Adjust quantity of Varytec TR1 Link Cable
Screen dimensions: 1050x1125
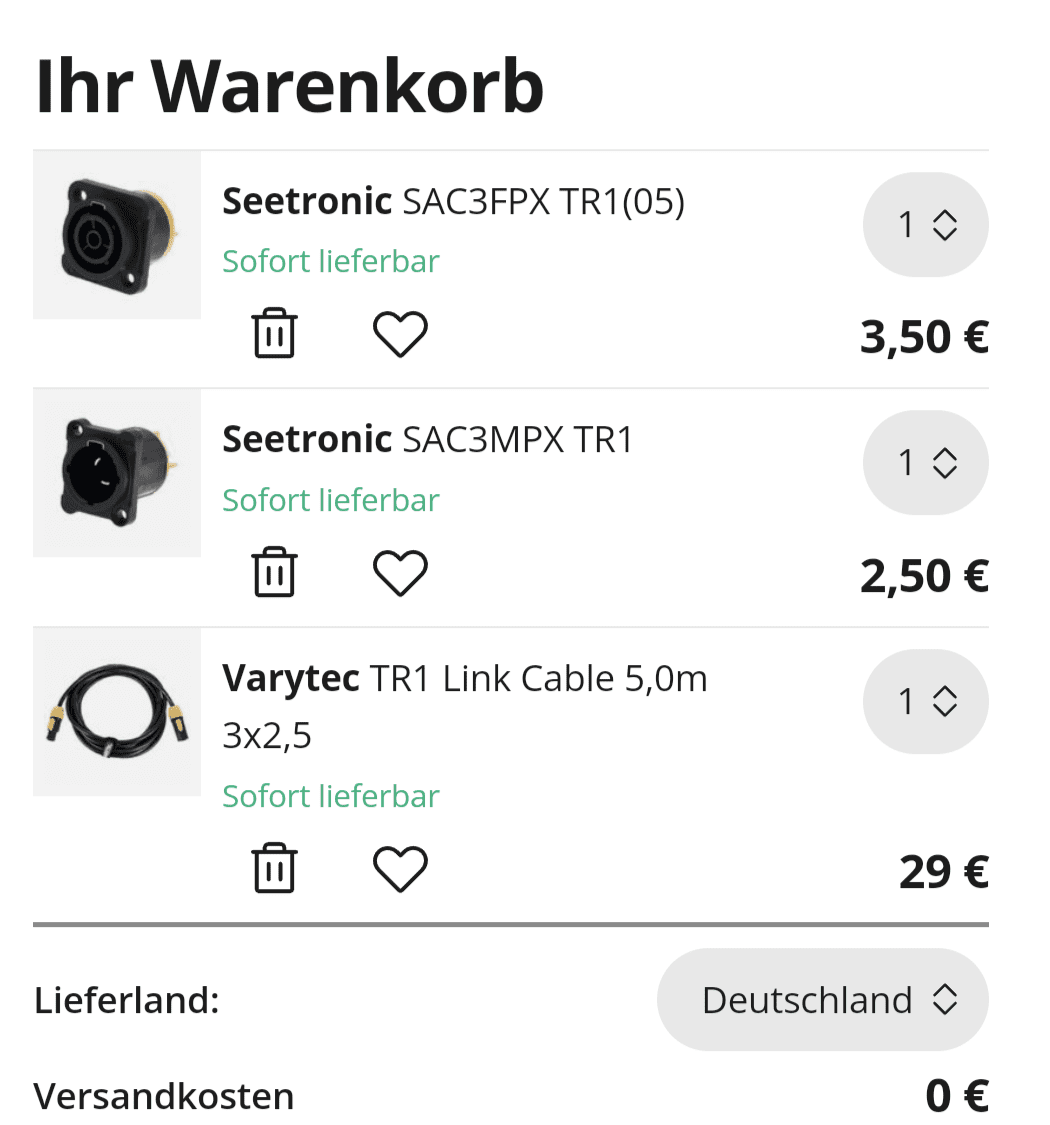click(925, 702)
